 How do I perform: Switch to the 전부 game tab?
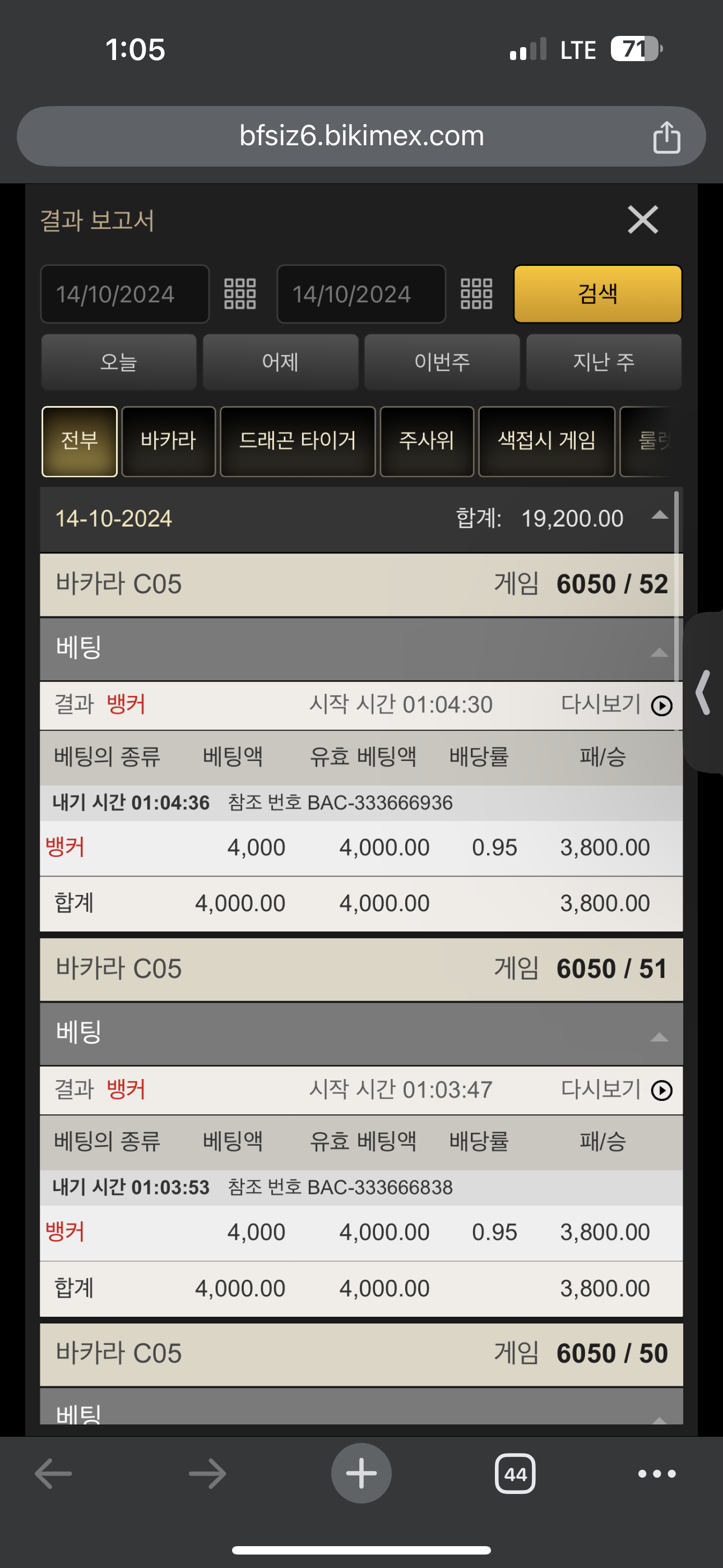coord(79,441)
